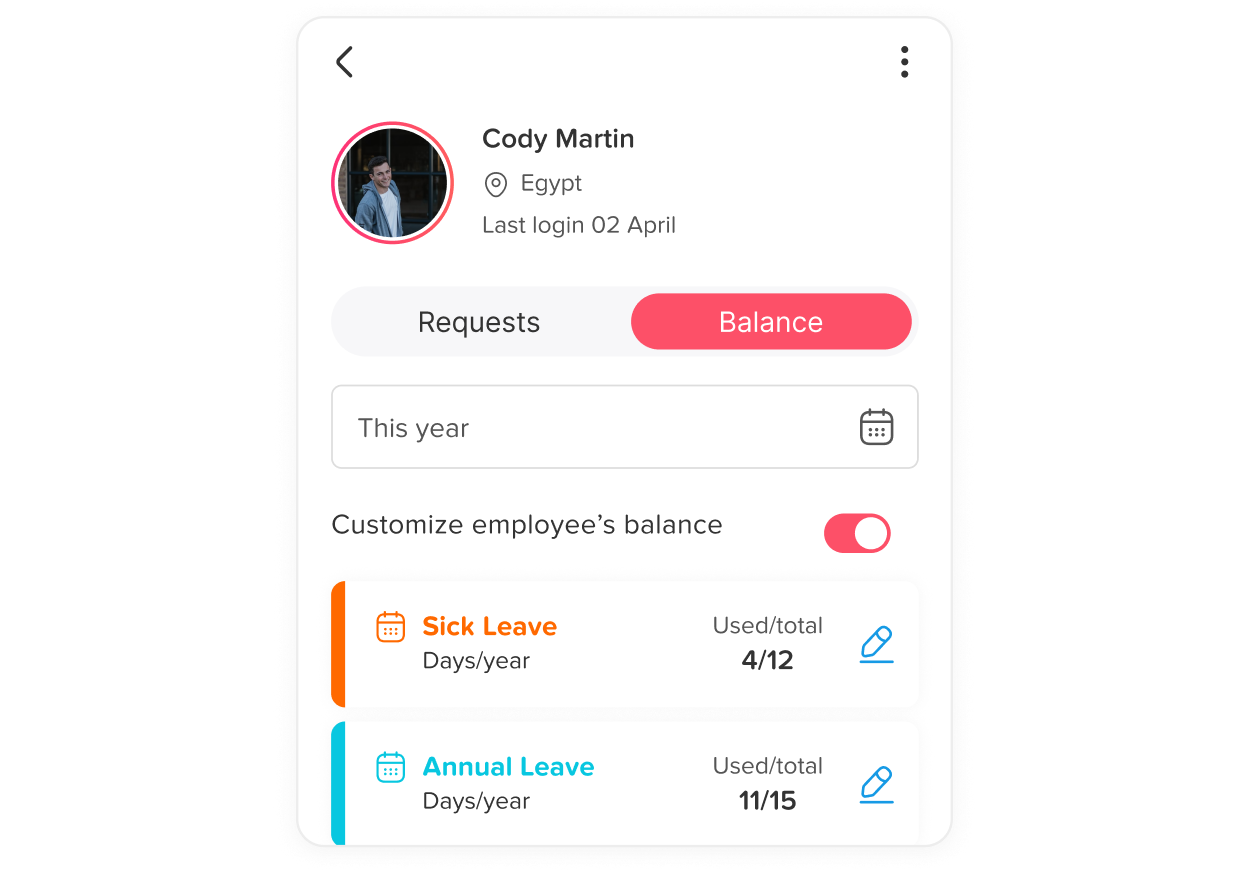Switch to the Requests tab

click(x=479, y=322)
